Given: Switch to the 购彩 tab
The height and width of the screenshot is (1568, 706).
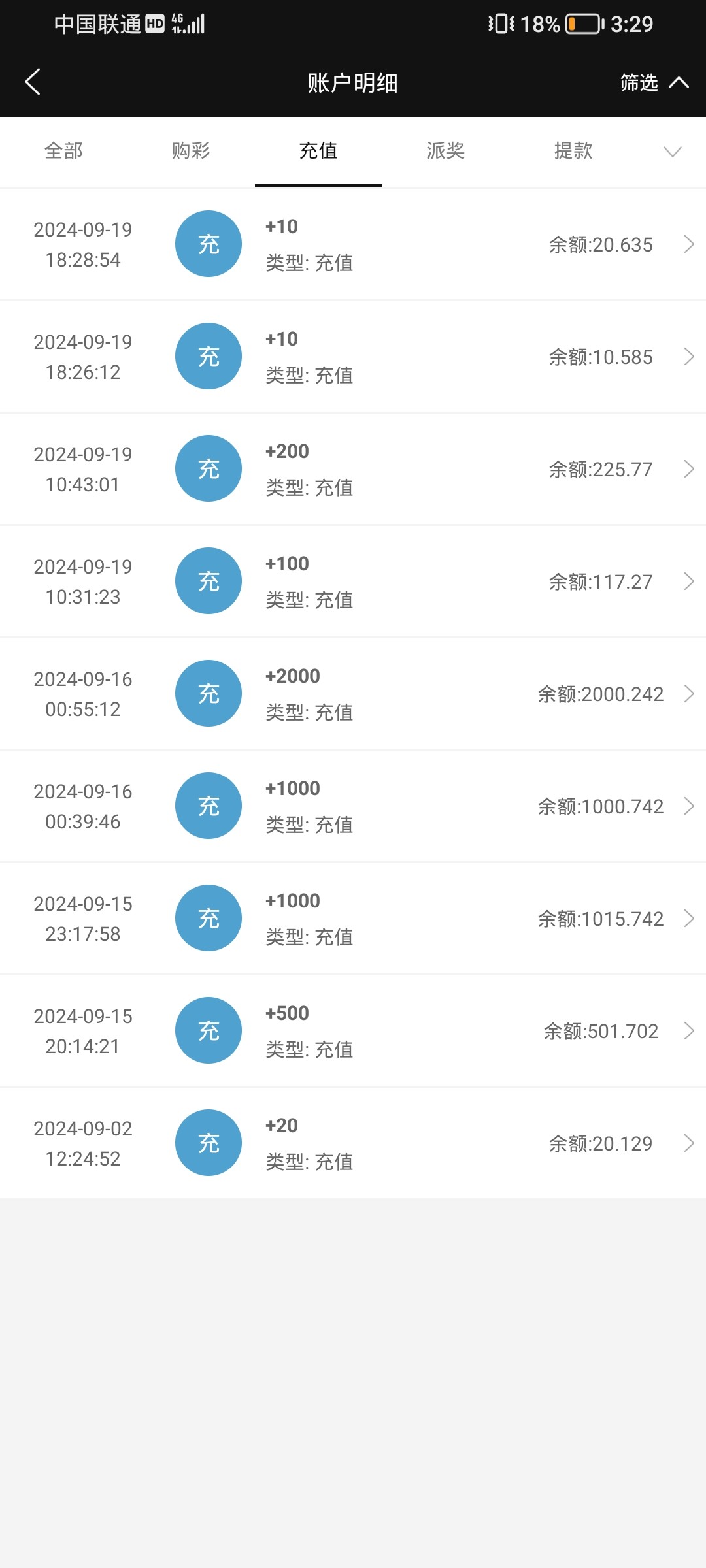Looking at the screenshot, I should click(x=191, y=151).
